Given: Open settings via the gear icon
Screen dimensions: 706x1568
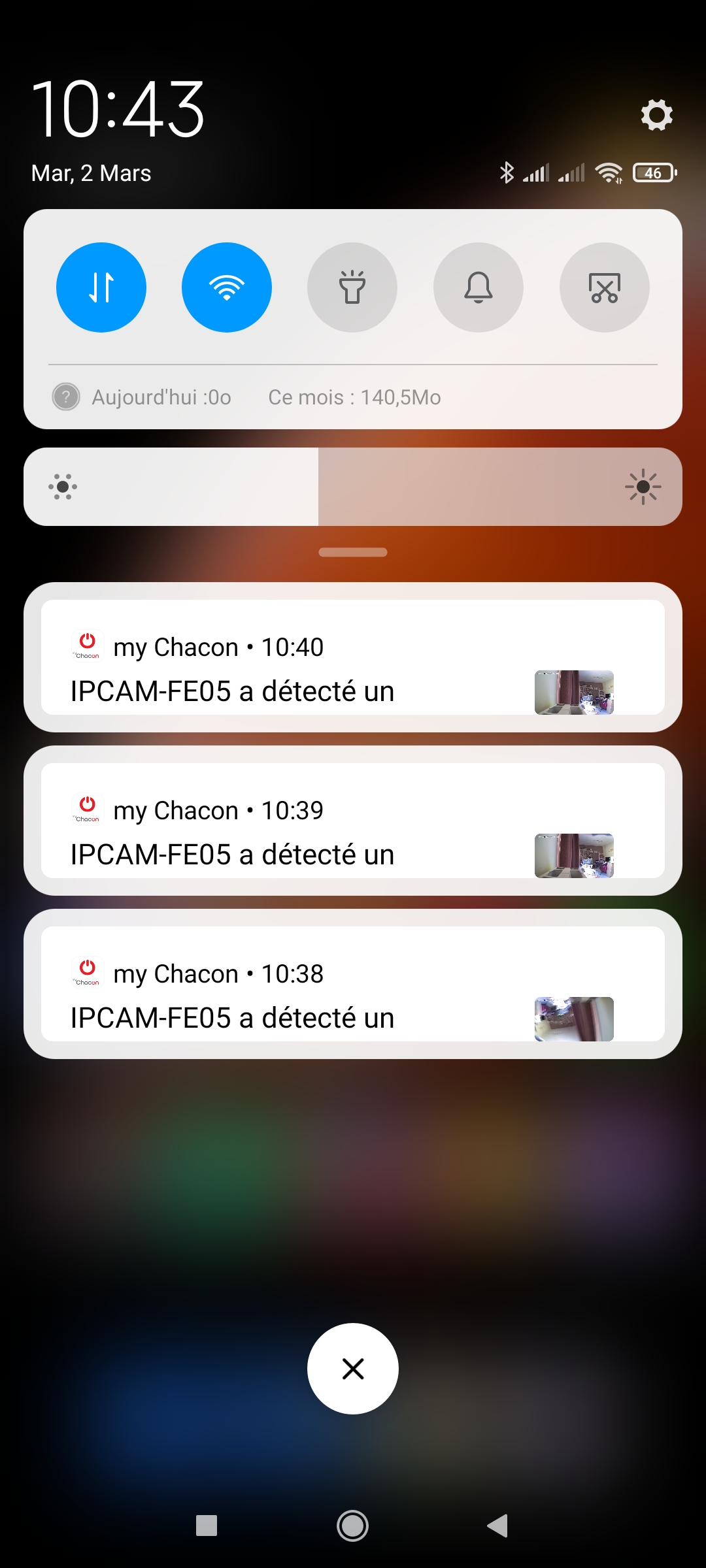Looking at the screenshot, I should (656, 115).
